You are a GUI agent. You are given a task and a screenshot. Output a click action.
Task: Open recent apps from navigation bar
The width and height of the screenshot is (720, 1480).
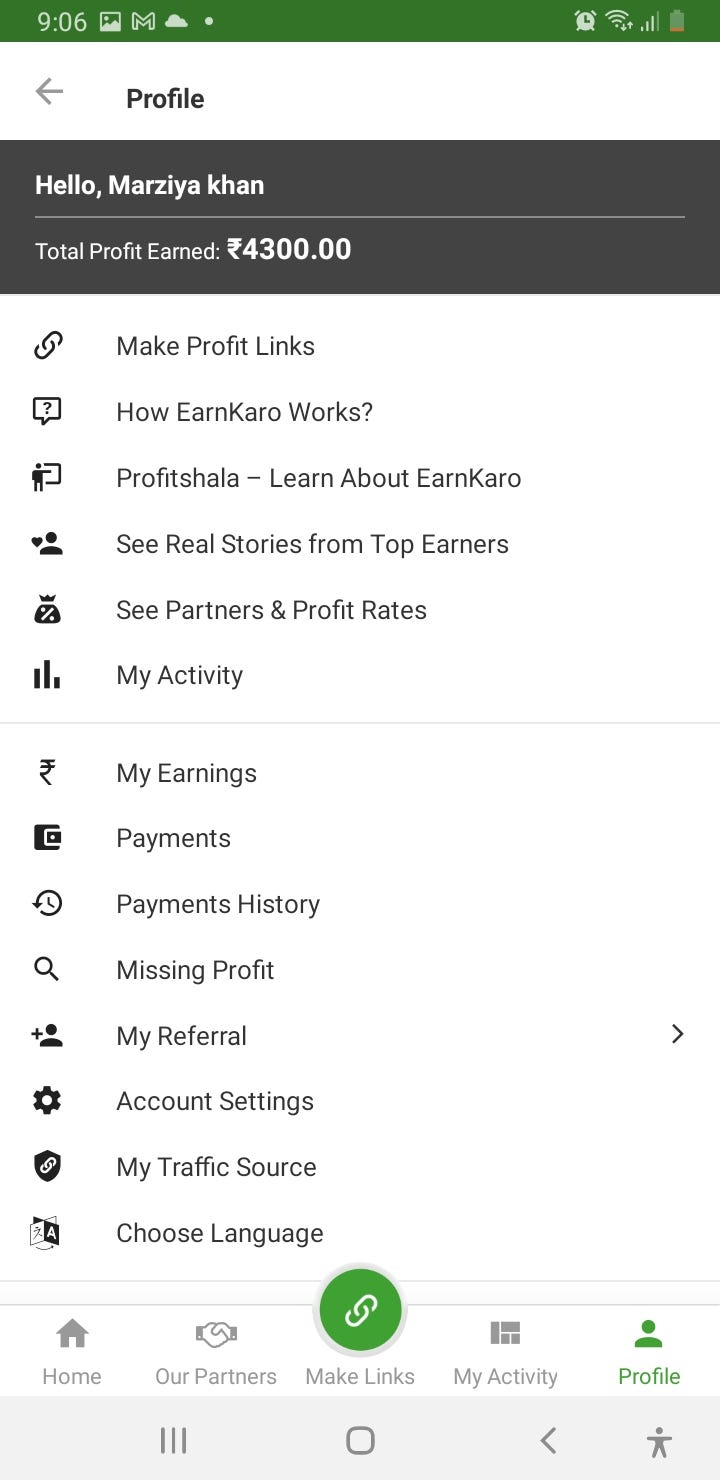(x=173, y=1440)
